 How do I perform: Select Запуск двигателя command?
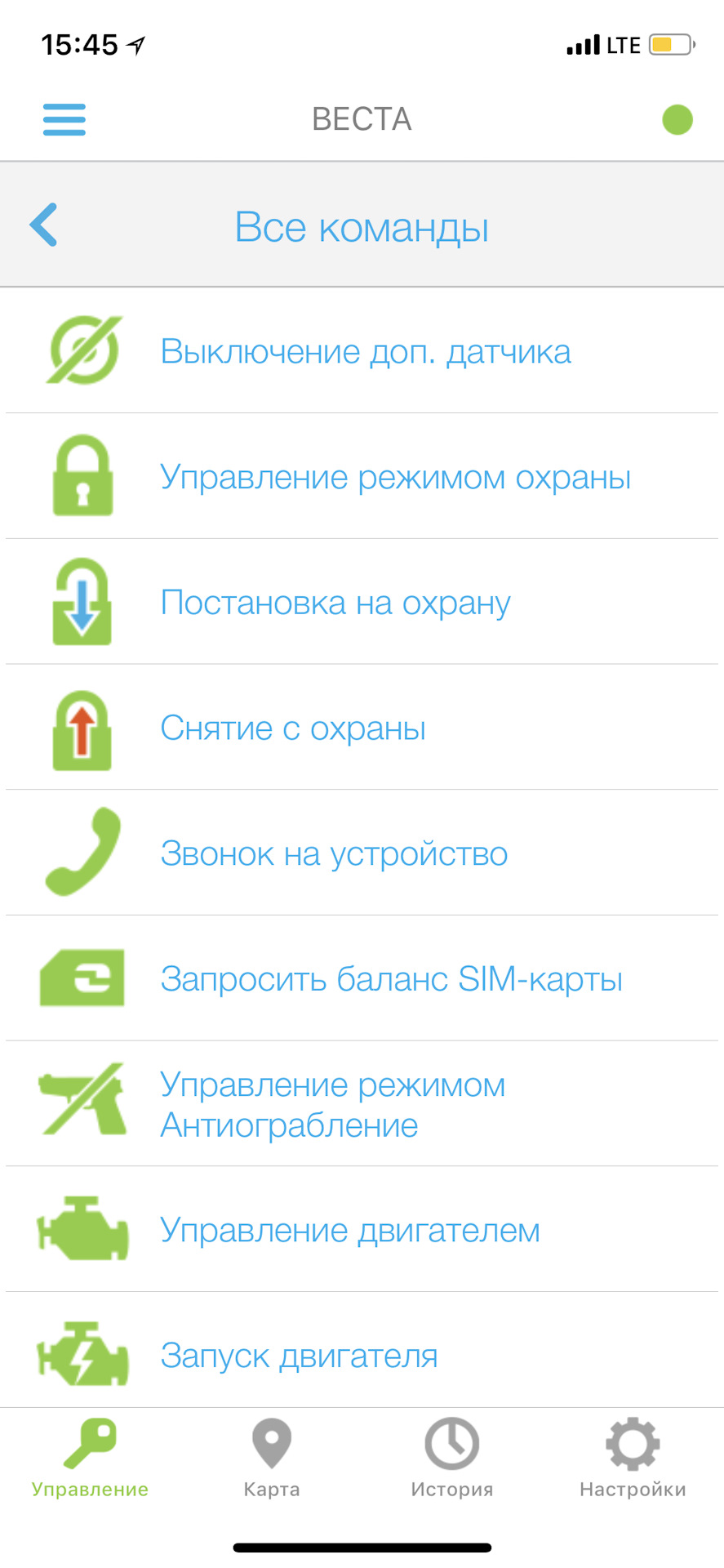(x=299, y=1356)
